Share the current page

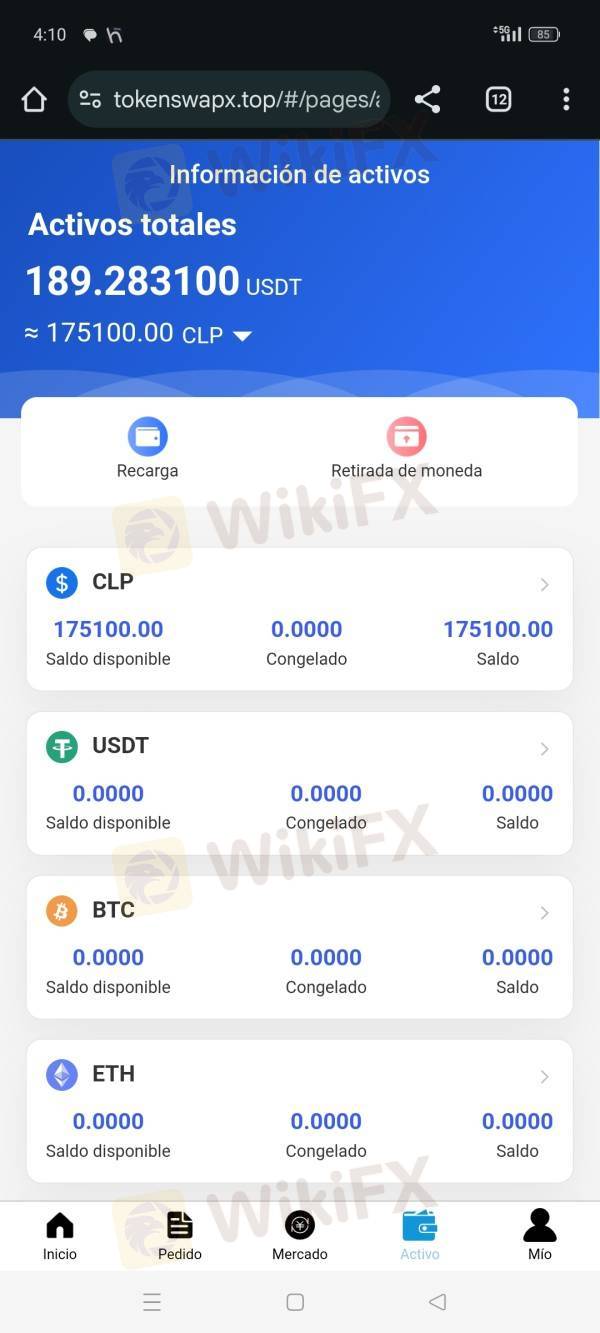click(427, 99)
